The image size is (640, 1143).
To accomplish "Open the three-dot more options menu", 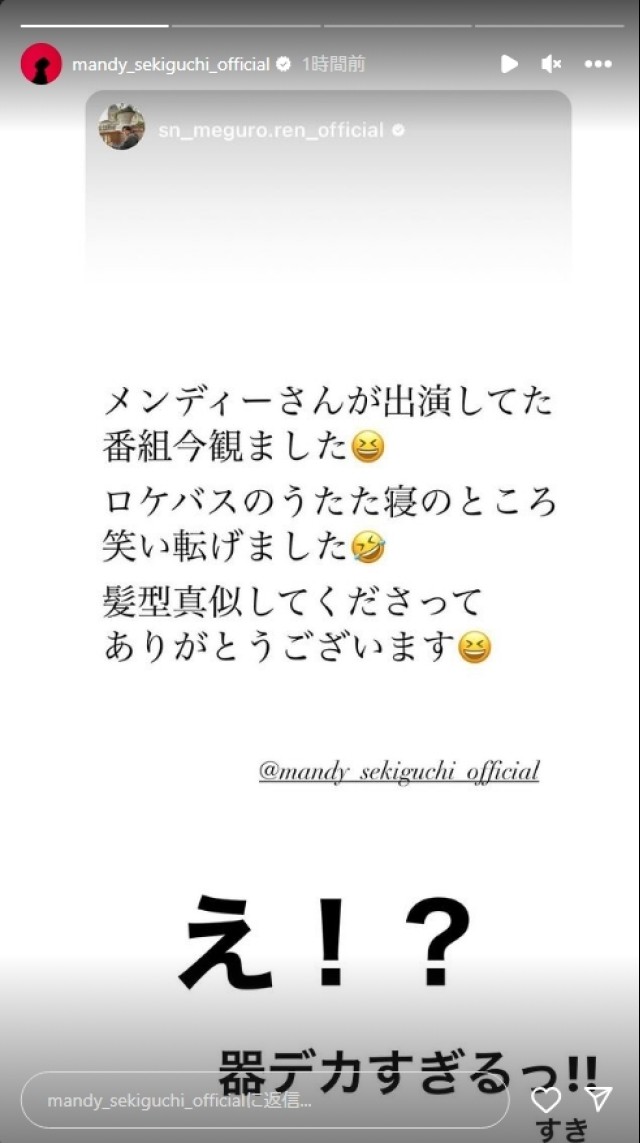I will click(x=598, y=64).
